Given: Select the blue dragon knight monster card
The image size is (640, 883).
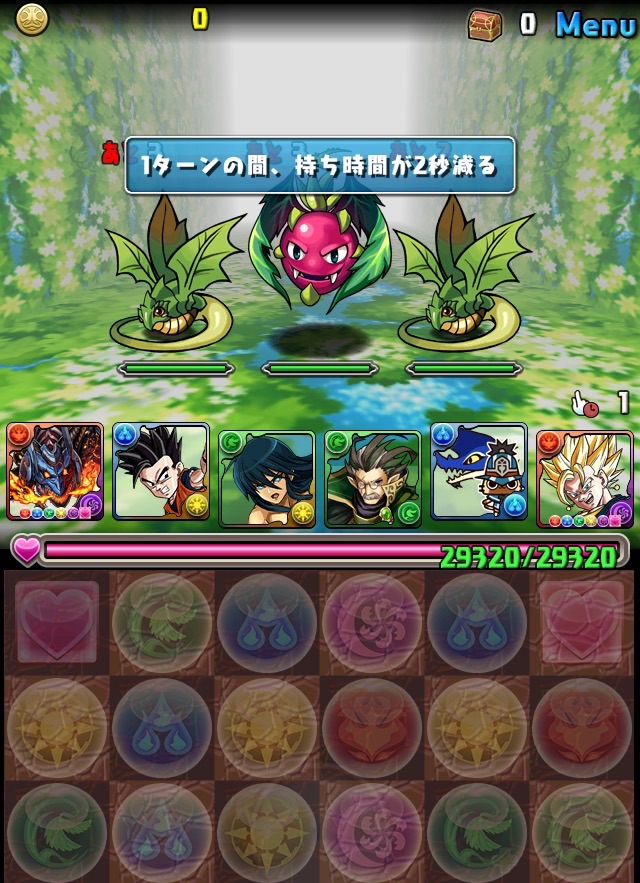Looking at the screenshot, I should 478,473.
